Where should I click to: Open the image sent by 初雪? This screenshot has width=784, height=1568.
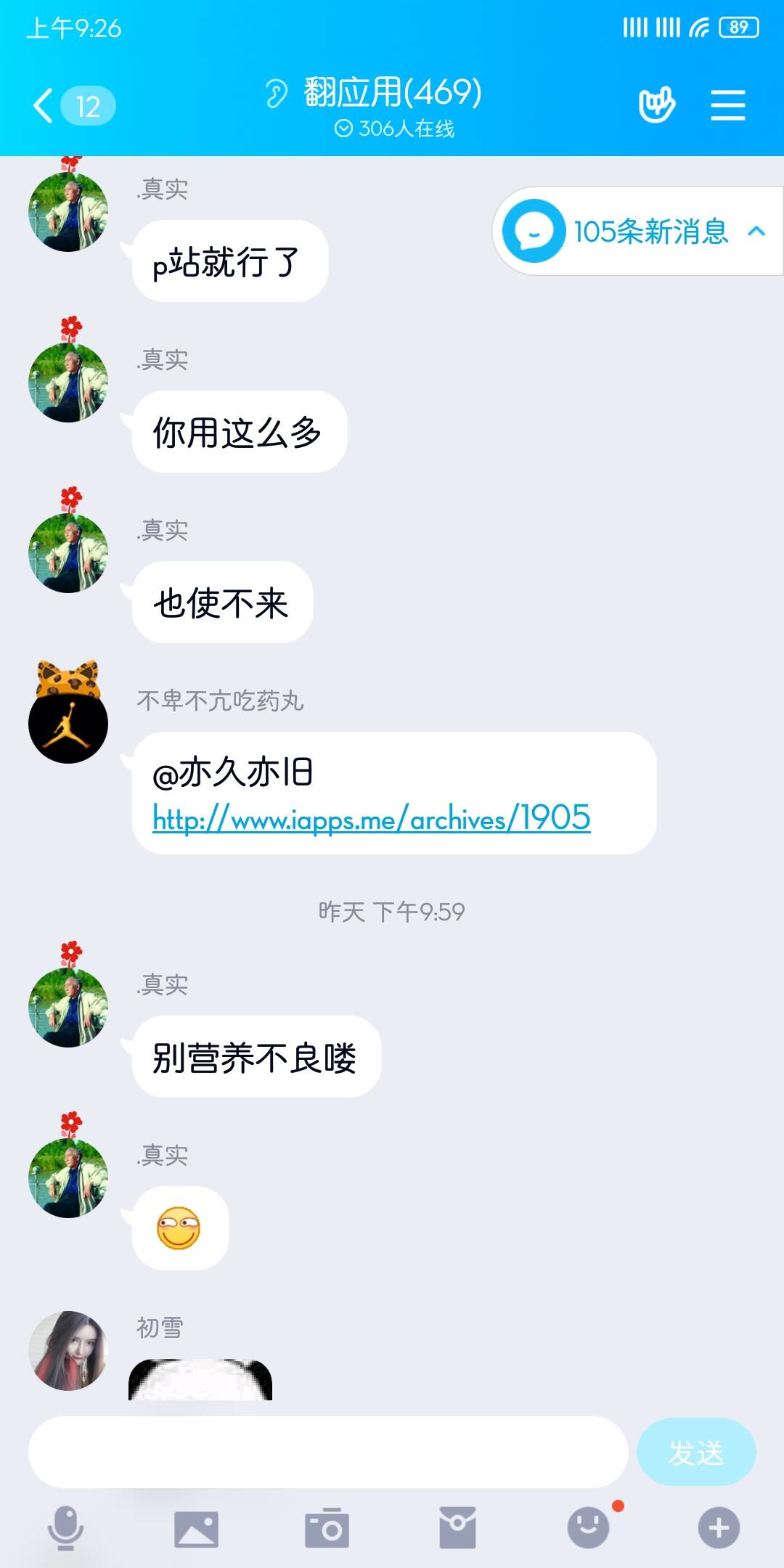(200, 1379)
